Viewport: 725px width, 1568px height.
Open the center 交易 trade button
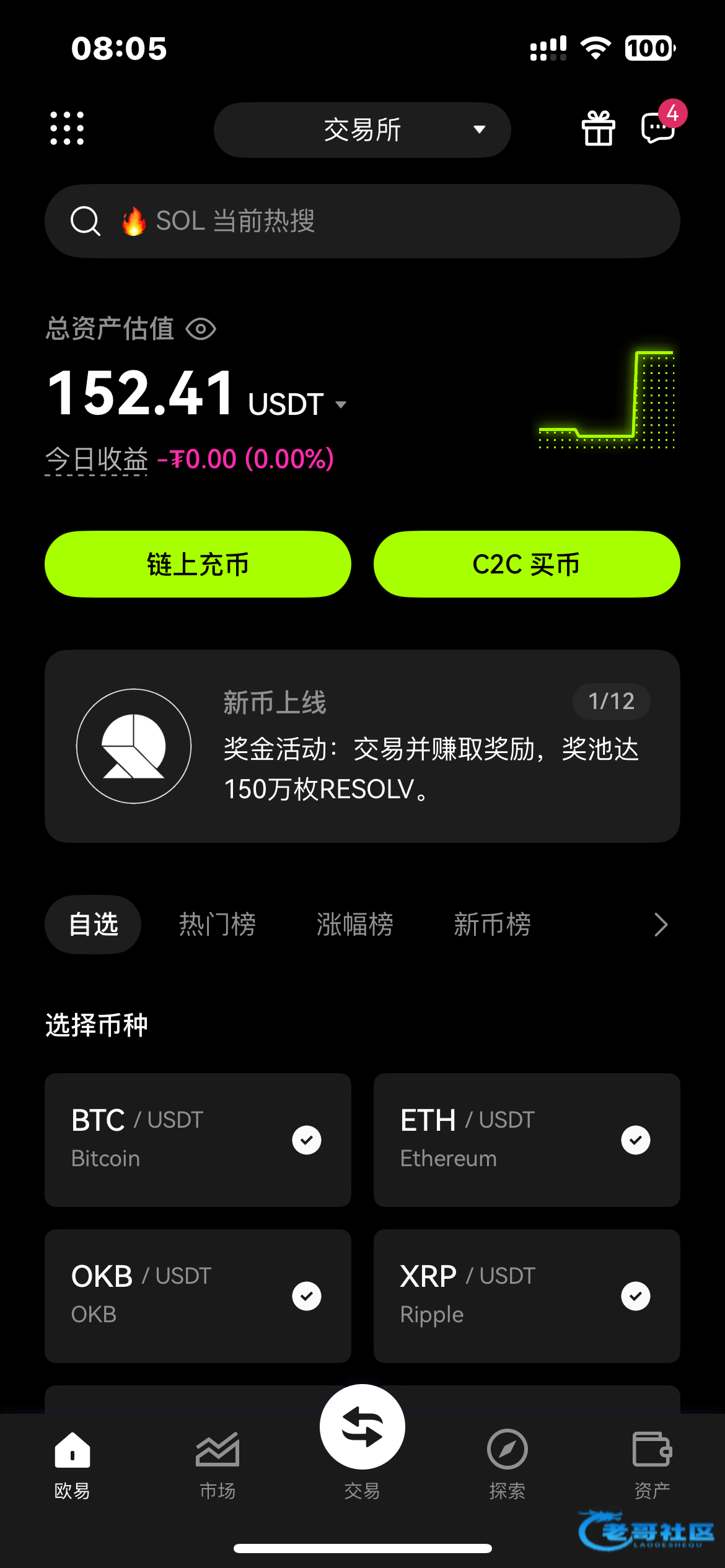(x=362, y=1427)
